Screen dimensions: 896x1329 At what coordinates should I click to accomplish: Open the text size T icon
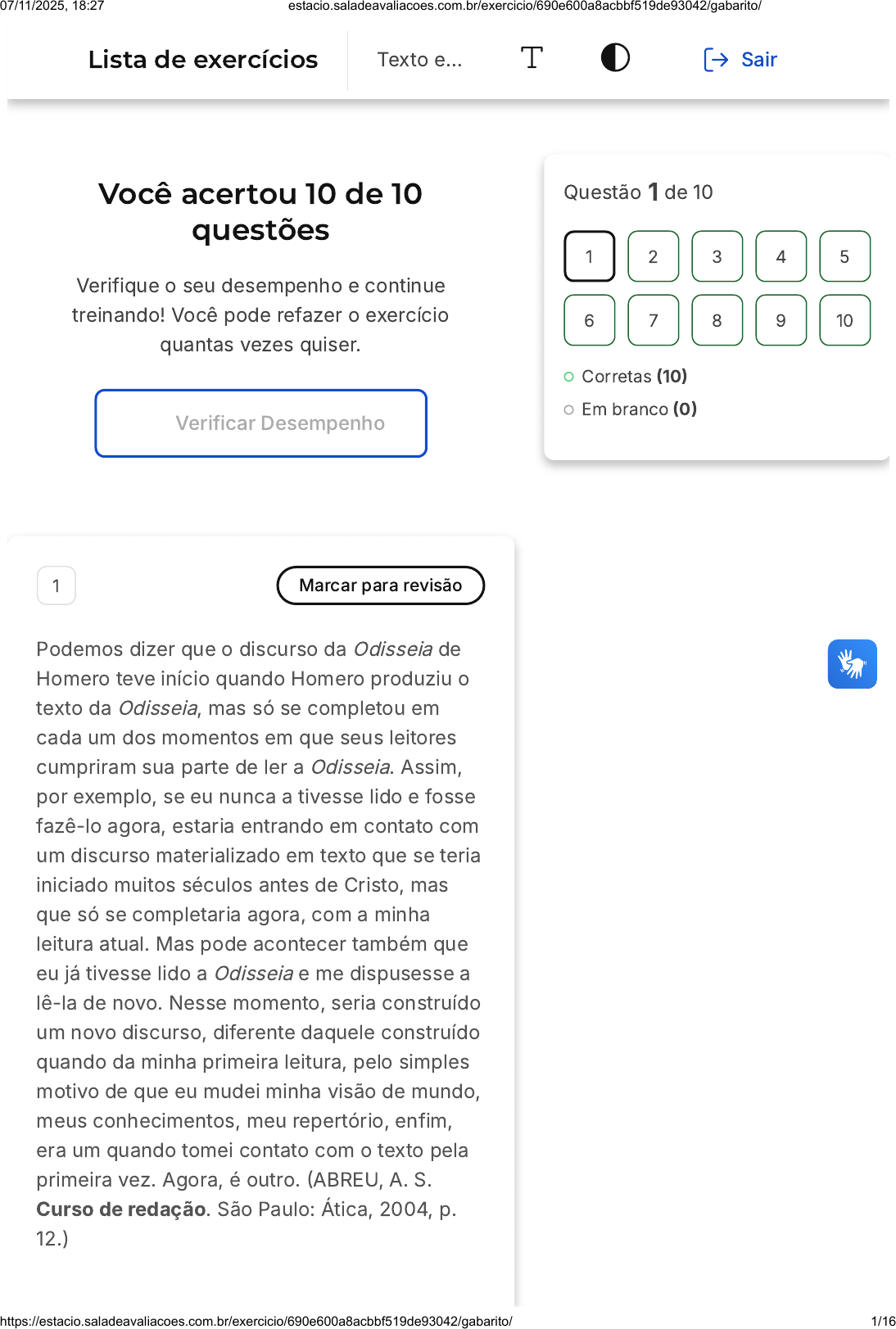click(x=532, y=58)
